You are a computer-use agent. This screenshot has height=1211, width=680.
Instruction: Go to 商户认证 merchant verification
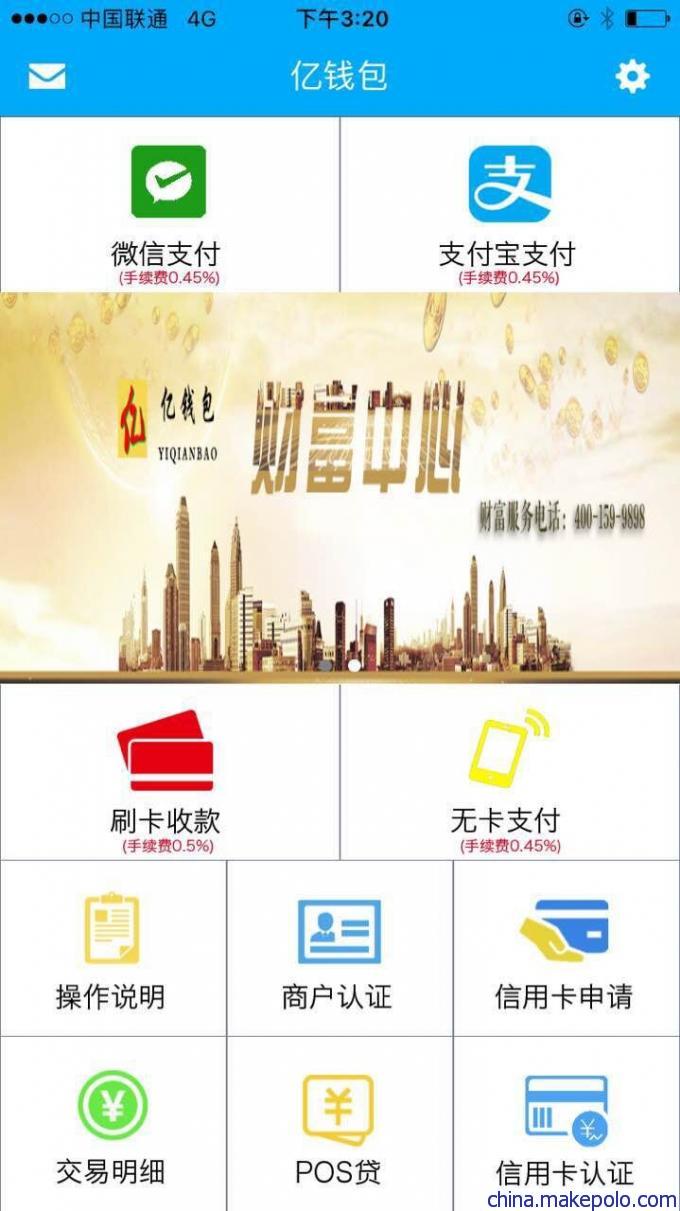[x=339, y=948]
